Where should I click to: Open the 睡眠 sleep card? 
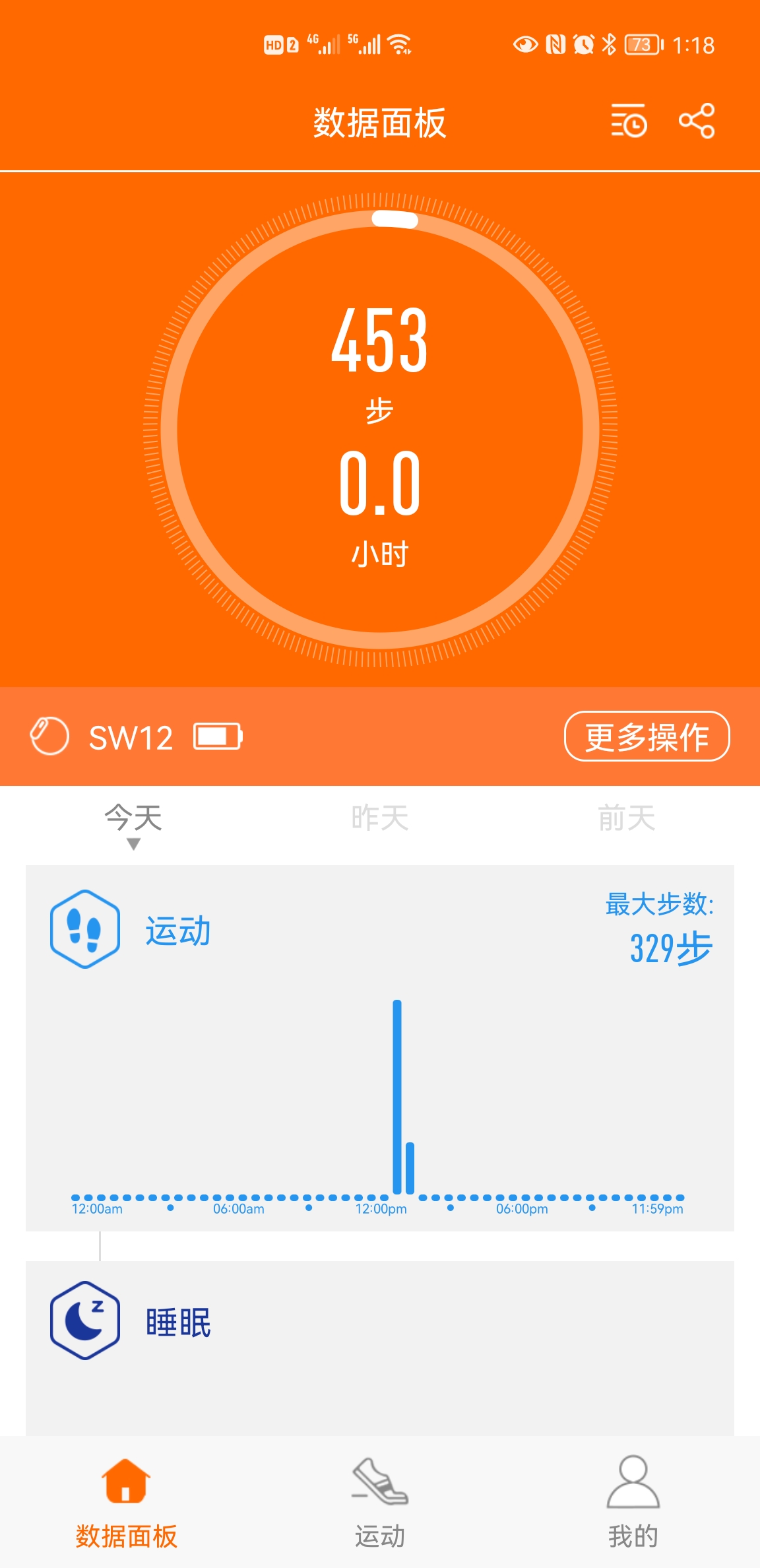coord(380,1346)
